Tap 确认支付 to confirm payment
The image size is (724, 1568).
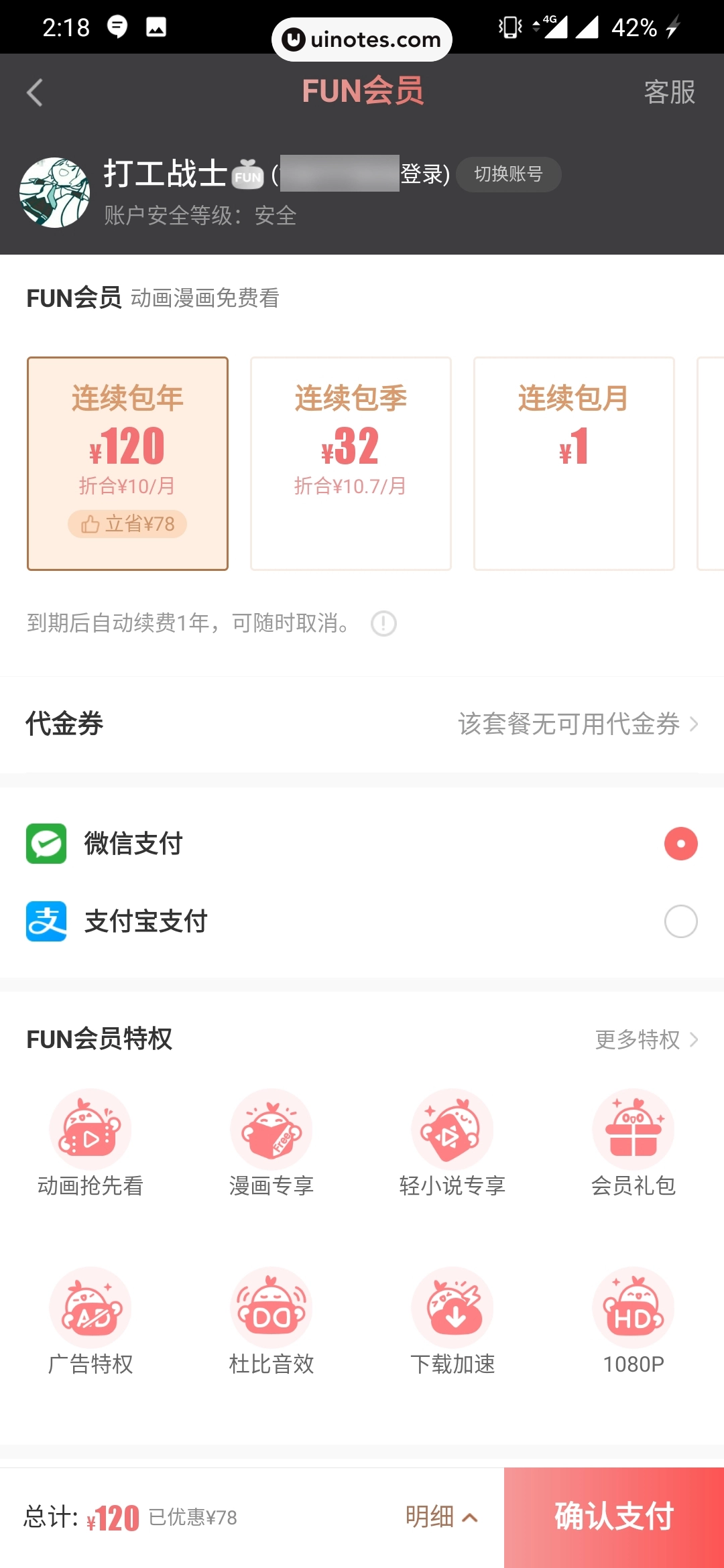614,1517
